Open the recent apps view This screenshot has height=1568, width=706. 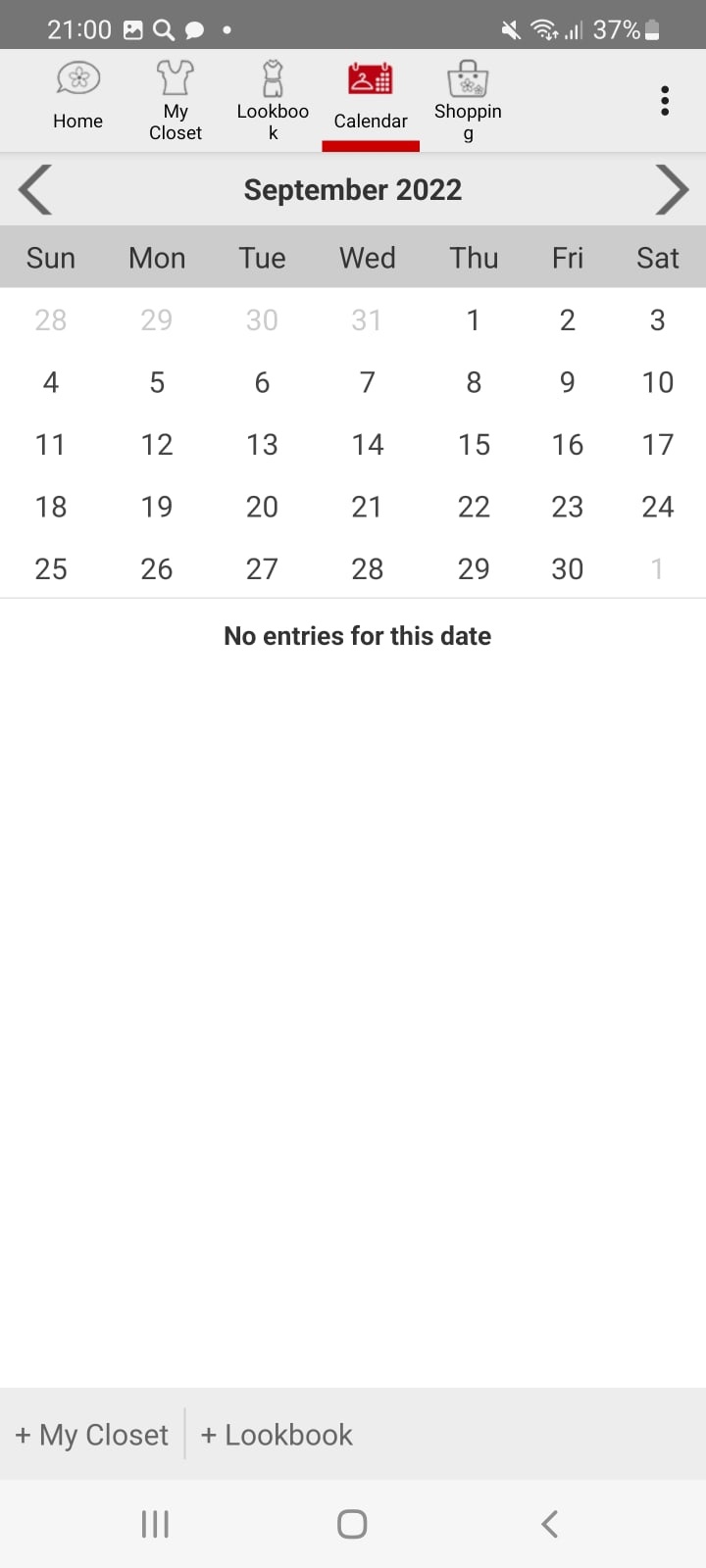click(x=155, y=1524)
